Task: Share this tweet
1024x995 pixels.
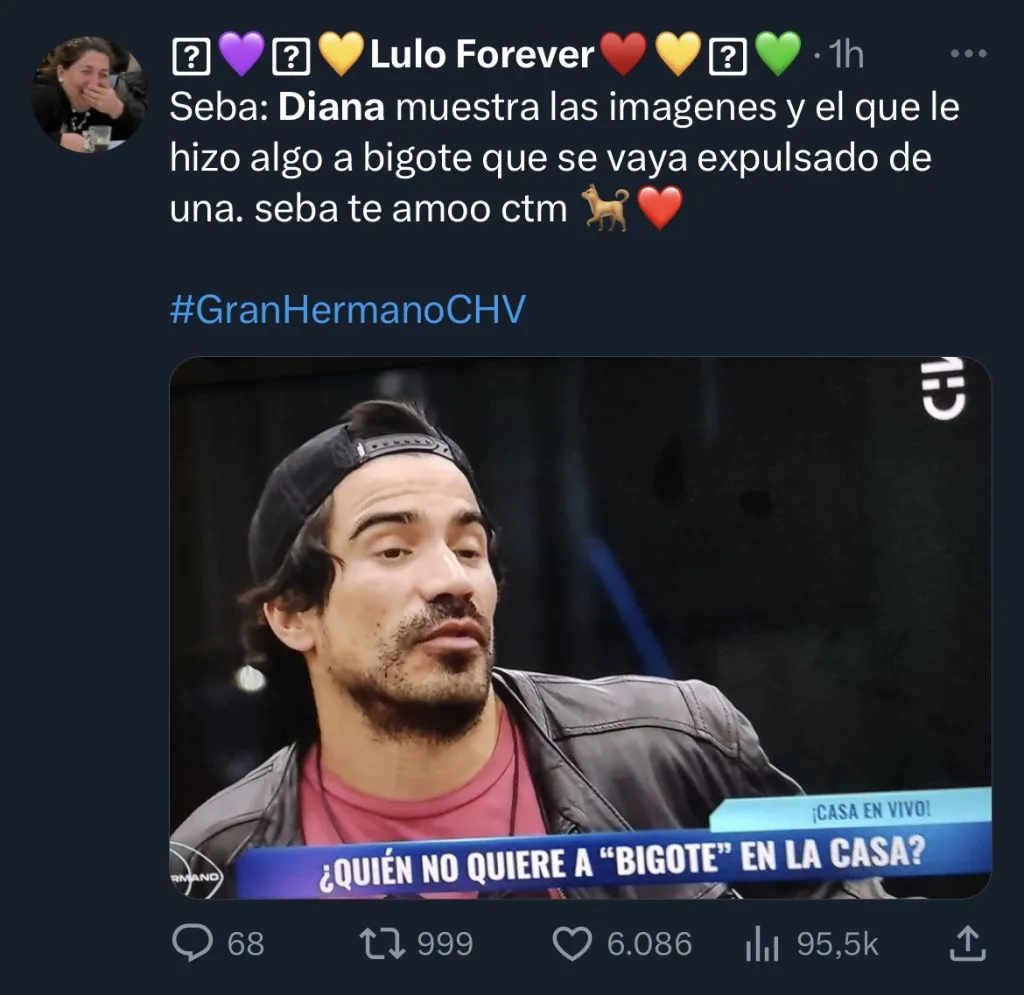Action: pos(966,943)
